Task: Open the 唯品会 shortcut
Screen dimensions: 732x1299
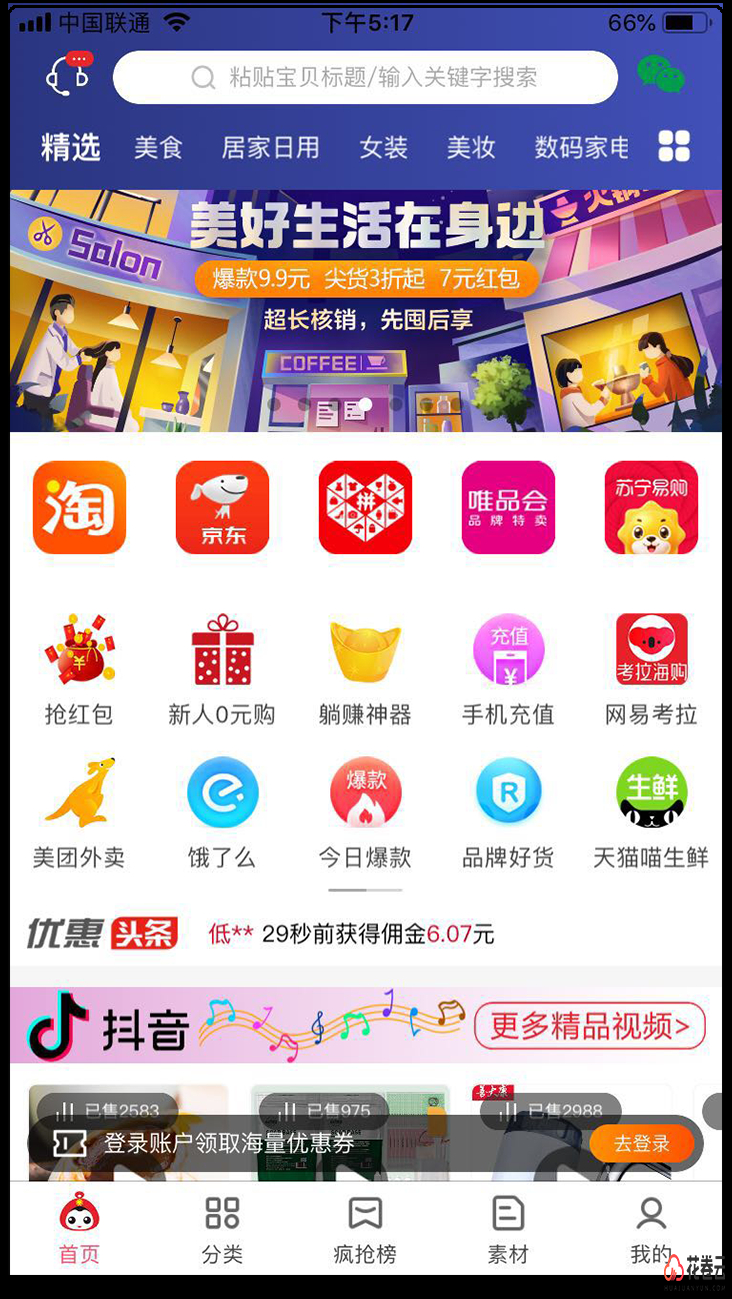Action: (x=508, y=507)
